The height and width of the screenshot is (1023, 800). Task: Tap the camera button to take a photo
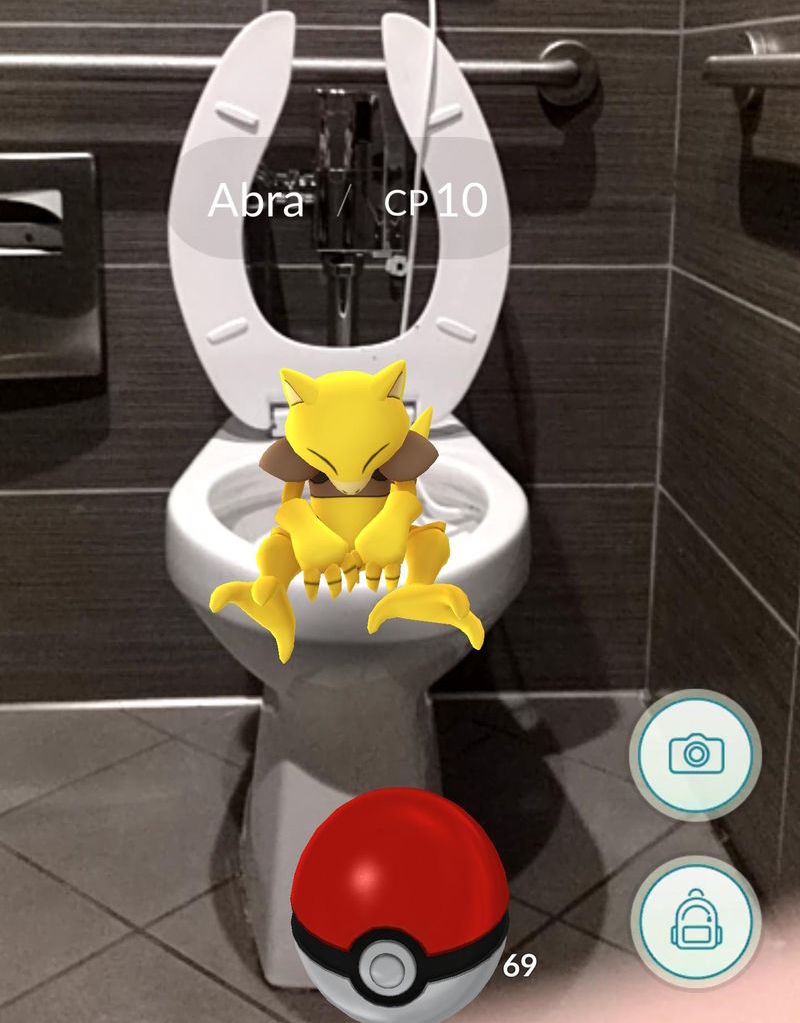pos(695,754)
